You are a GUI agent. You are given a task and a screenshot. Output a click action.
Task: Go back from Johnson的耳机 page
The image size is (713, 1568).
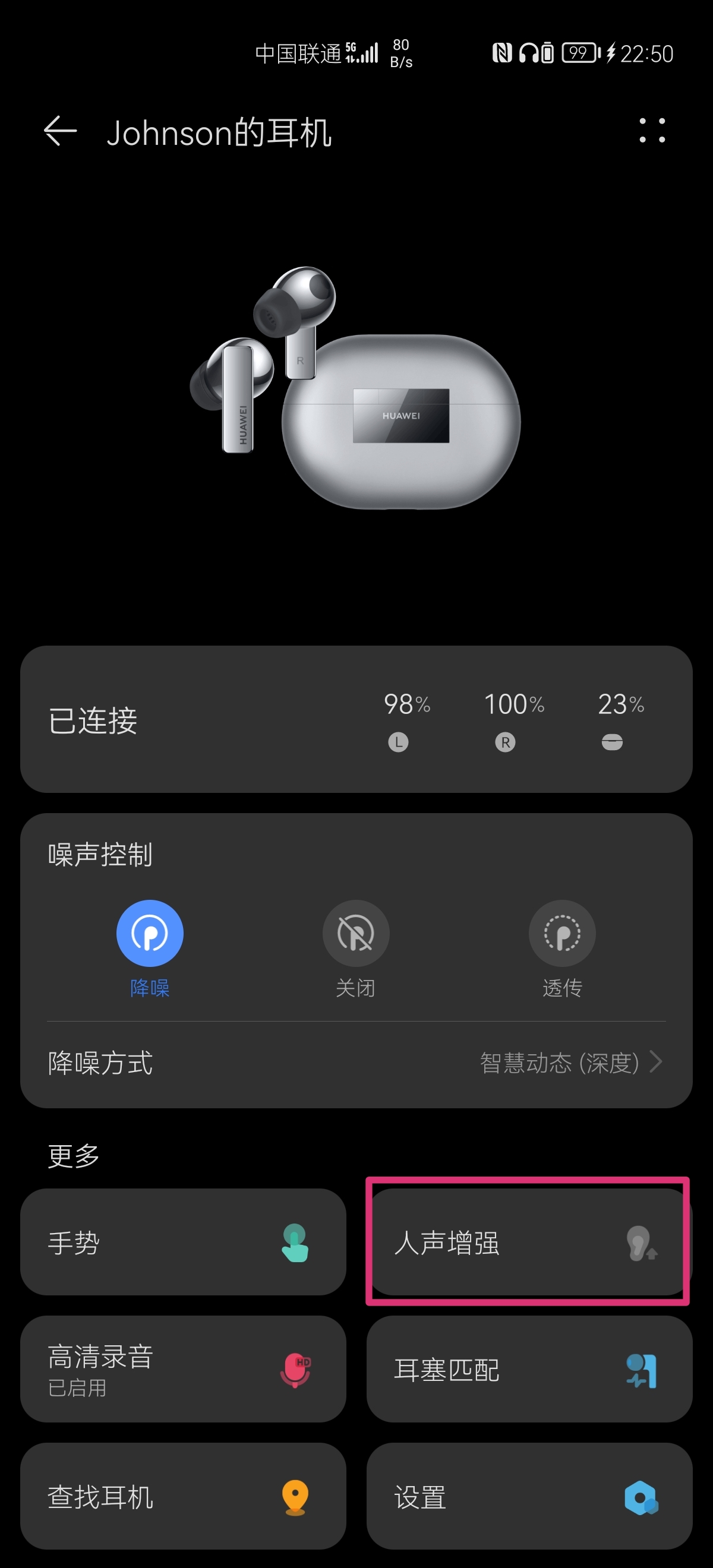59,131
